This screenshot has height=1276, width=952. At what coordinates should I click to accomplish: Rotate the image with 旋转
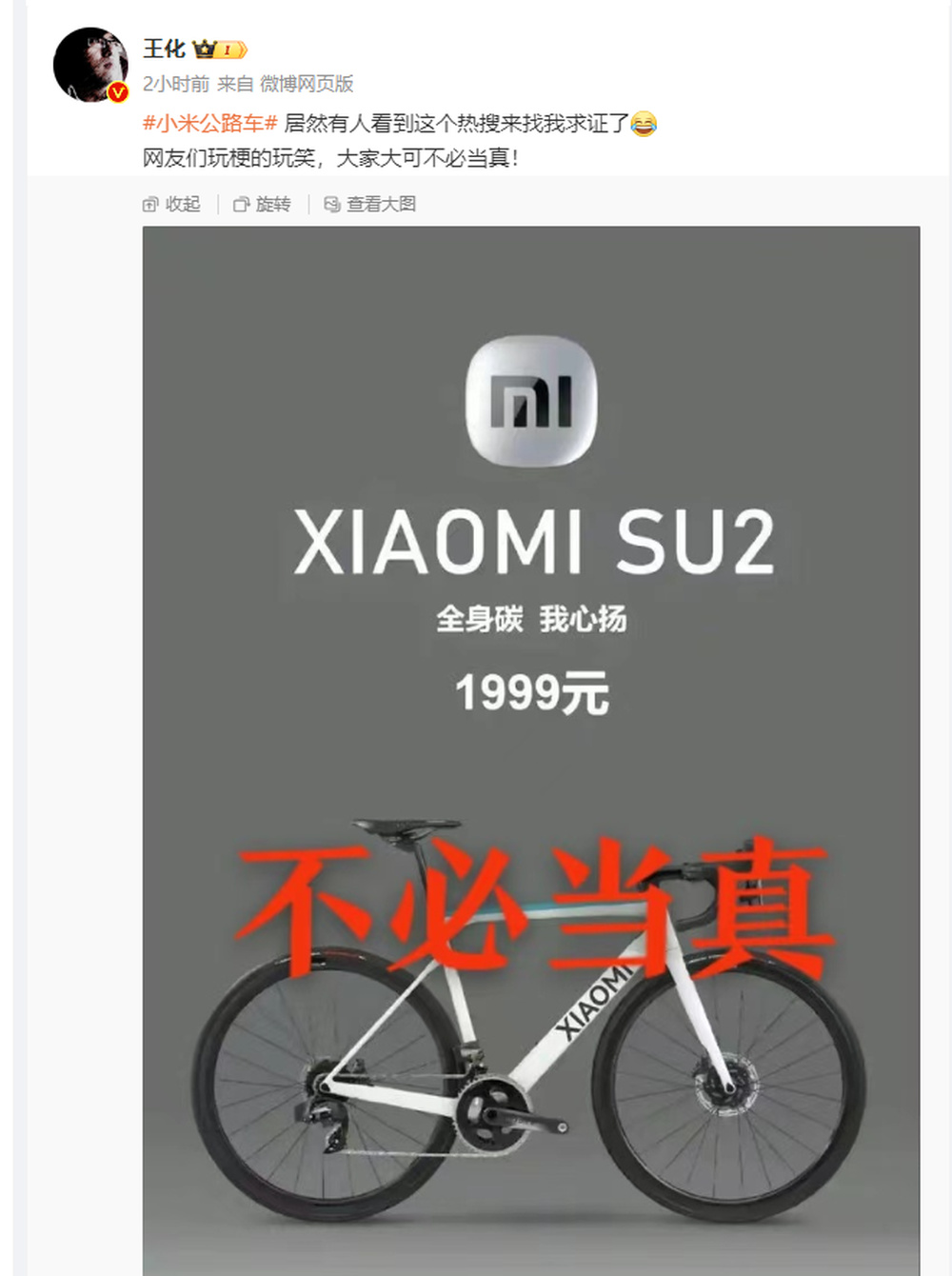tap(263, 204)
